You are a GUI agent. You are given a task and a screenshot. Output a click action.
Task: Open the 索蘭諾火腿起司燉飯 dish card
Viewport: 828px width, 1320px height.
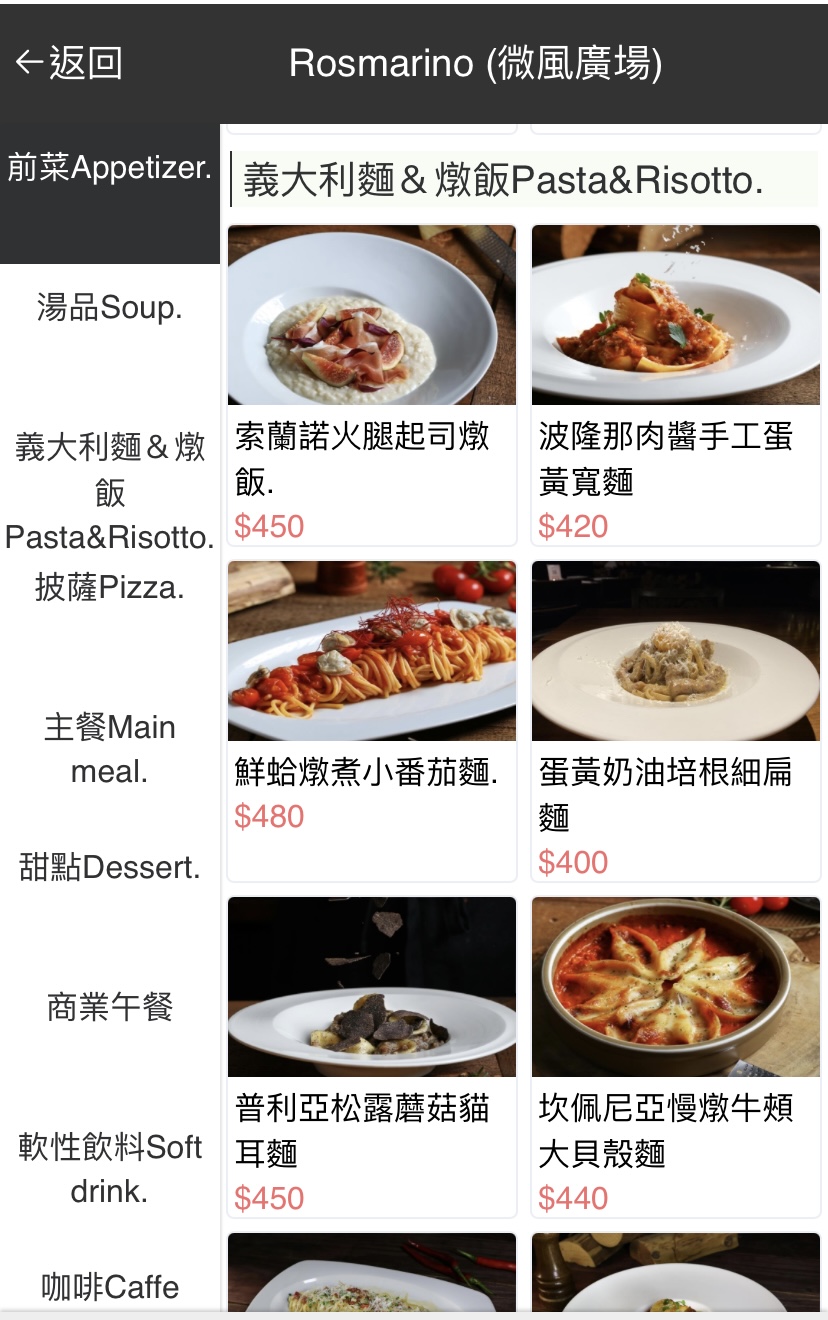click(x=372, y=385)
